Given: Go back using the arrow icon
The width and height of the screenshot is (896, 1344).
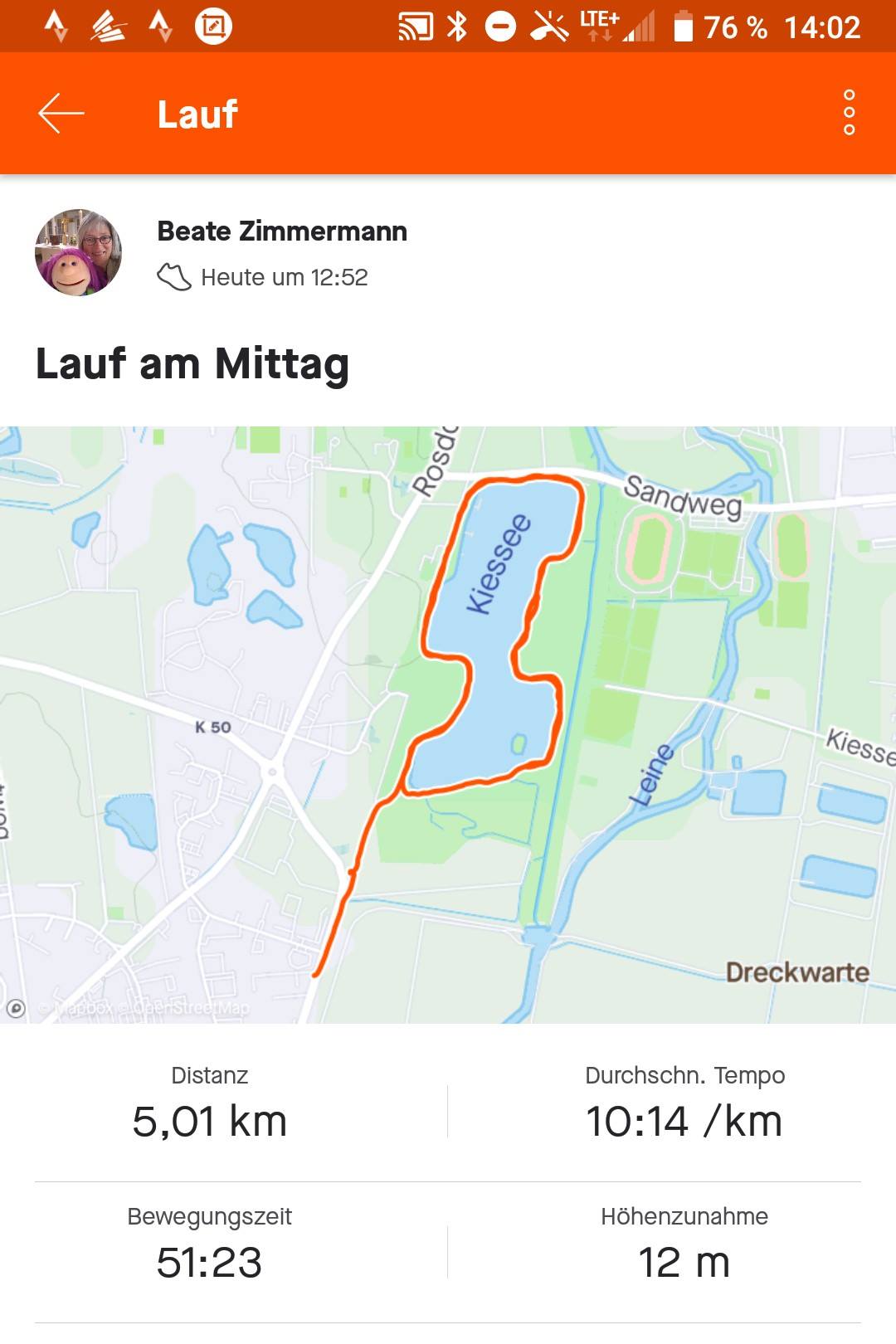Looking at the screenshot, I should coord(61,114).
